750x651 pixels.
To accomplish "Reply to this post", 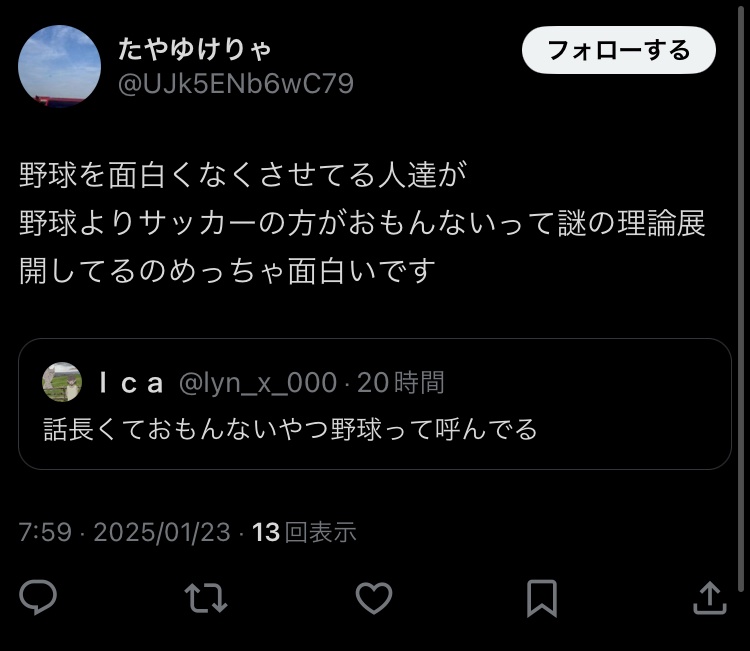I will pos(38,598).
